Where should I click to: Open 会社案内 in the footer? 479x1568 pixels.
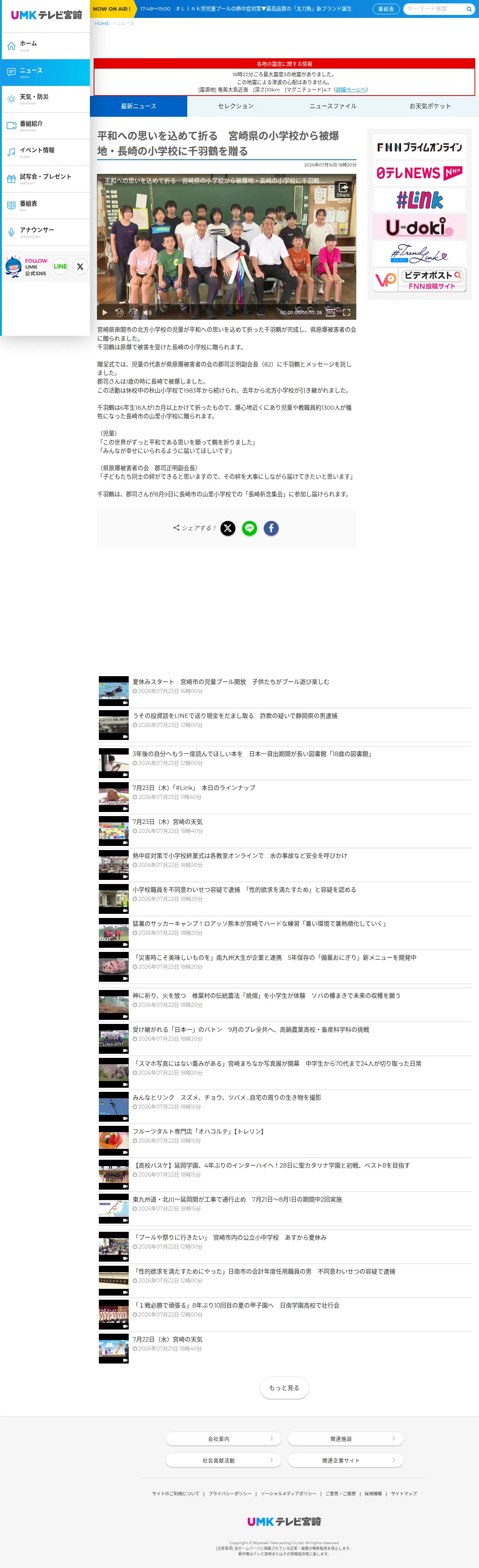[x=223, y=1439]
